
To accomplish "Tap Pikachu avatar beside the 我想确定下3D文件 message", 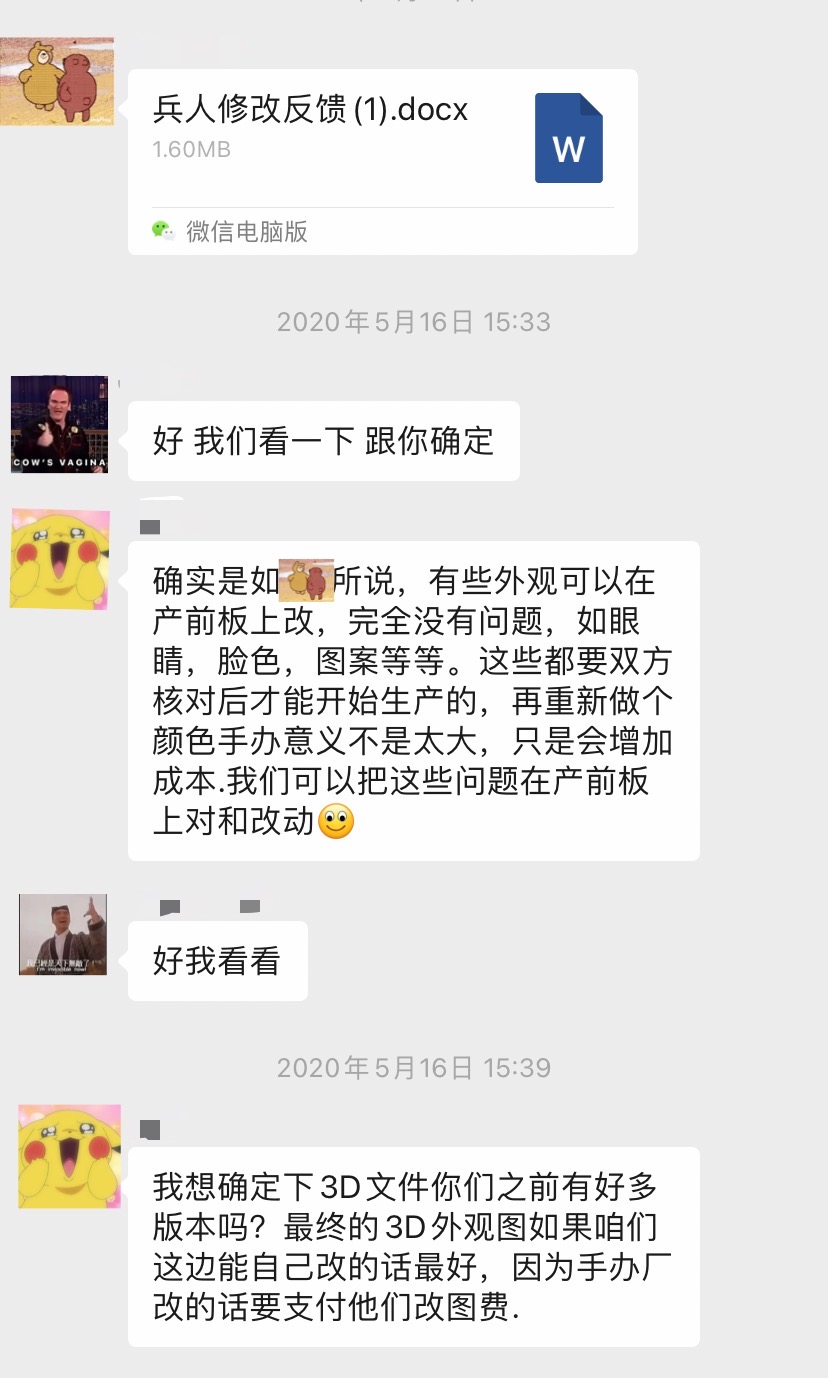I will 70,1156.
